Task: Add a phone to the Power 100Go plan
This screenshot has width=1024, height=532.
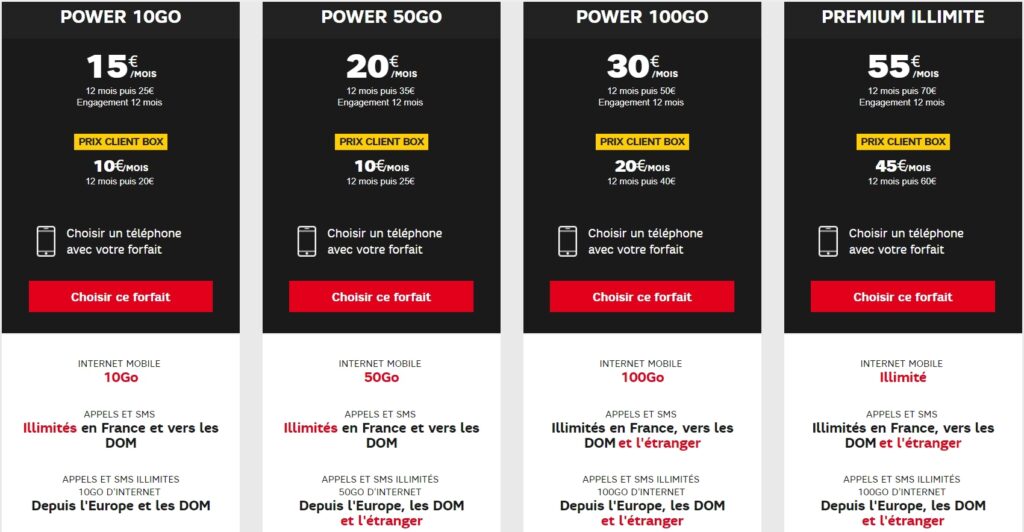Action: [644, 241]
